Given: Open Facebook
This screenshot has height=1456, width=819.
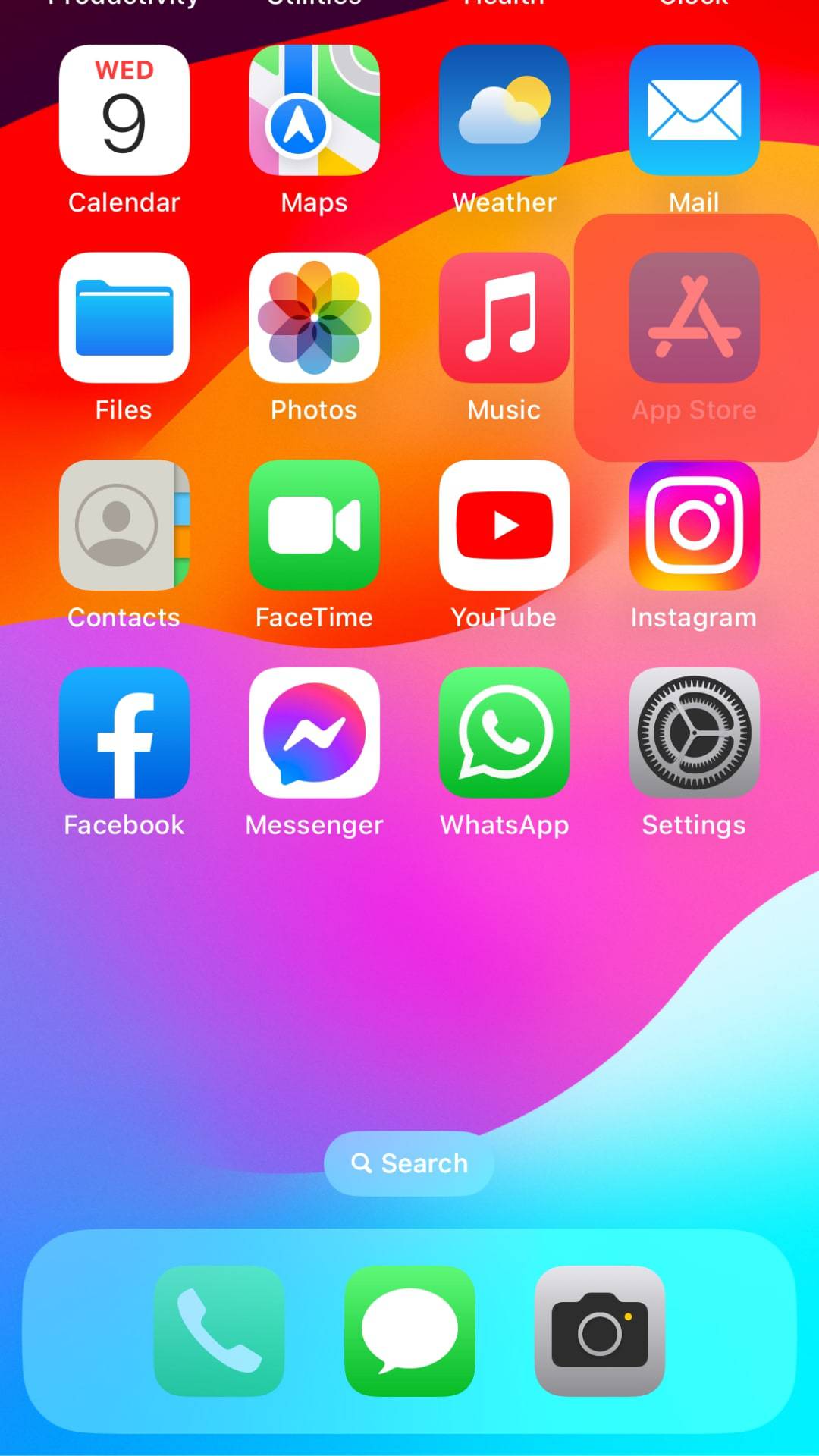Looking at the screenshot, I should (x=124, y=733).
